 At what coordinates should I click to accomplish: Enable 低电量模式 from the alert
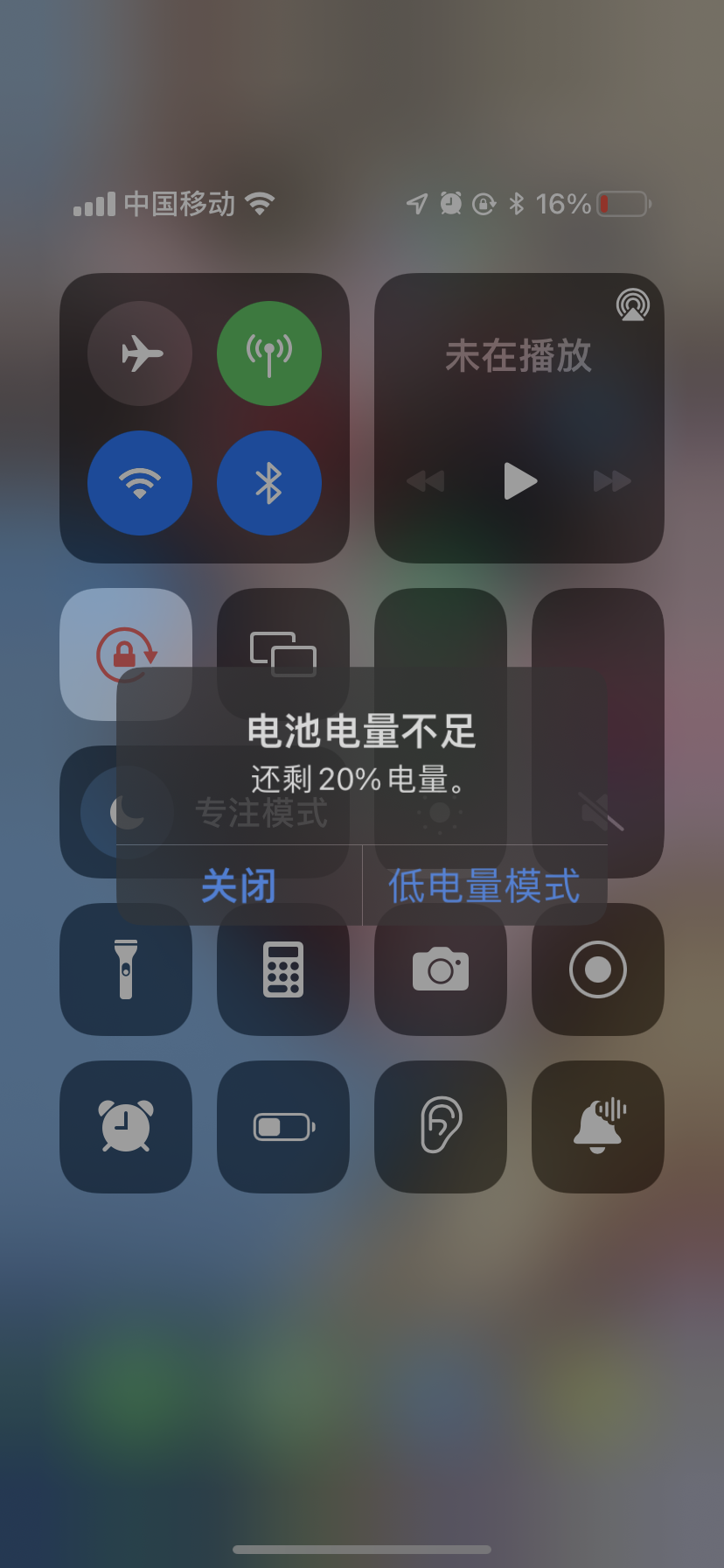[x=484, y=885]
